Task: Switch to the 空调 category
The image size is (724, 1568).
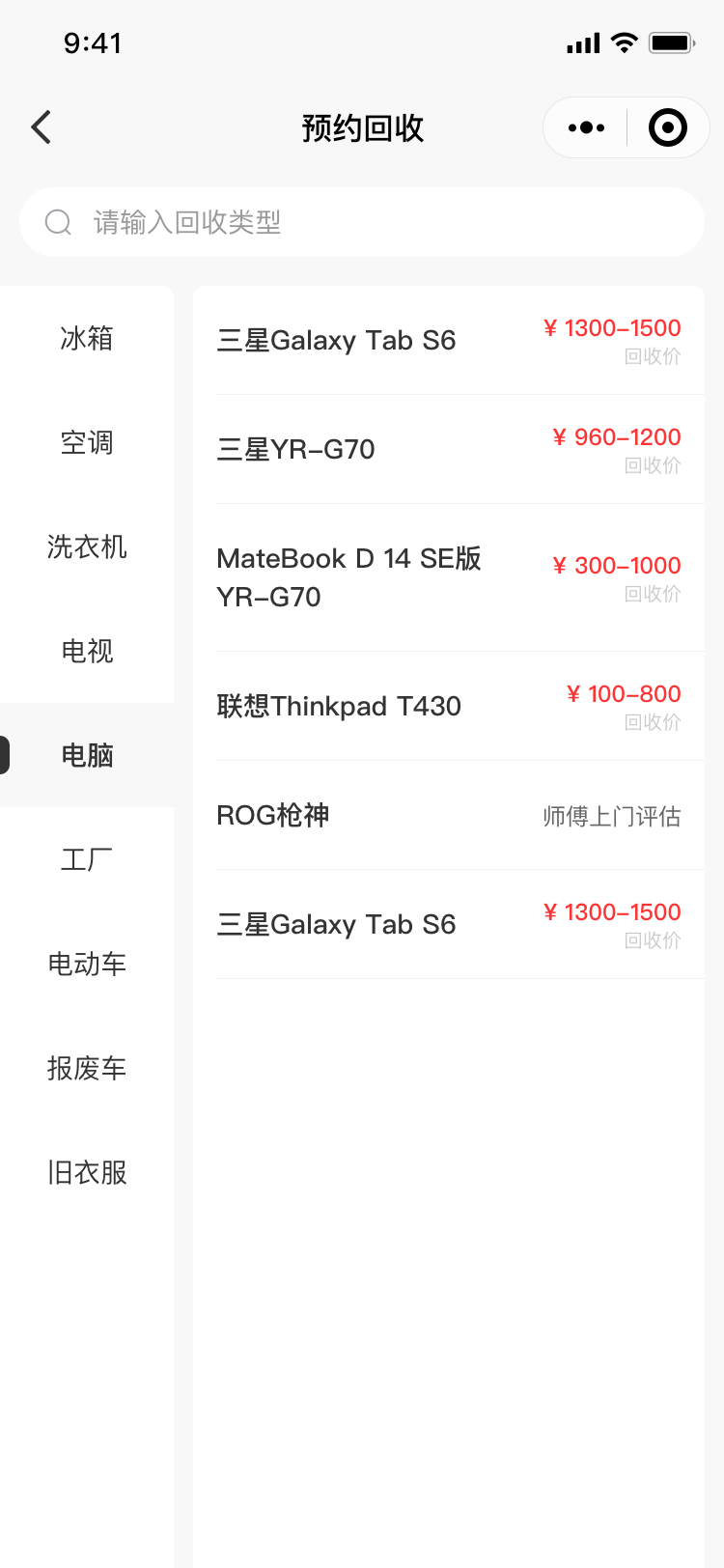Action: pos(87,442)
